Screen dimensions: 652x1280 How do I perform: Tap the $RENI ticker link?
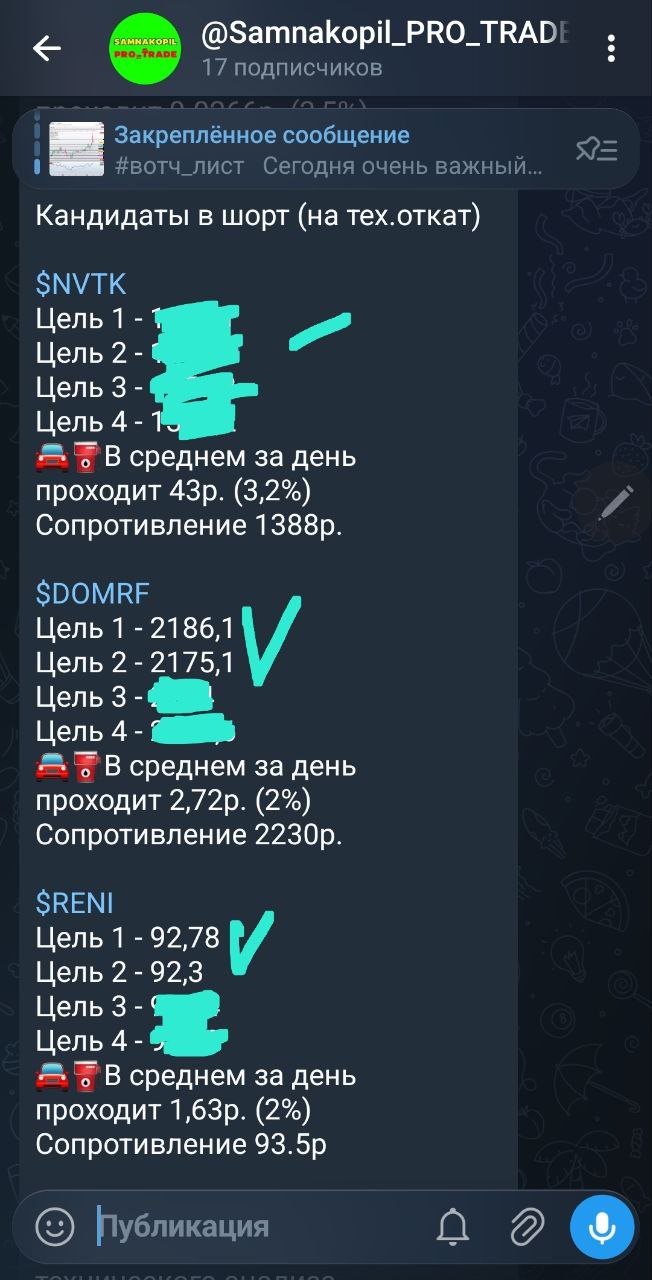tap(75, 904)
